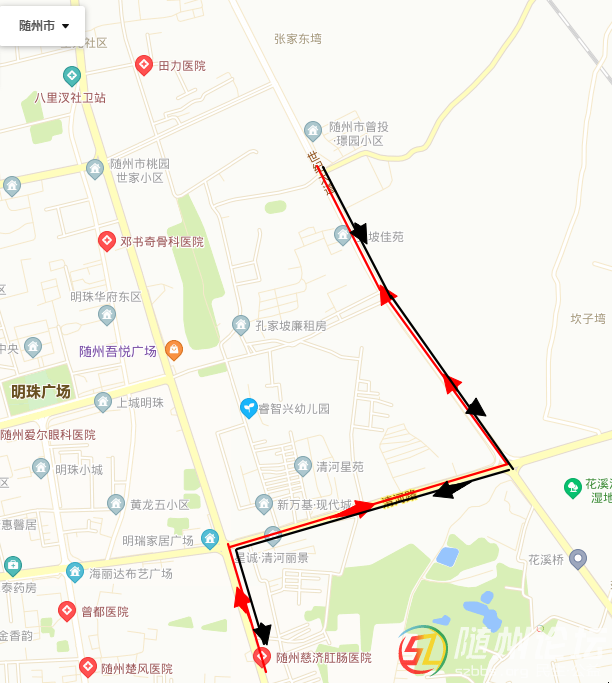
Task: Select the 田力医院 hospital marker
Action: click(x=144, y=65)
